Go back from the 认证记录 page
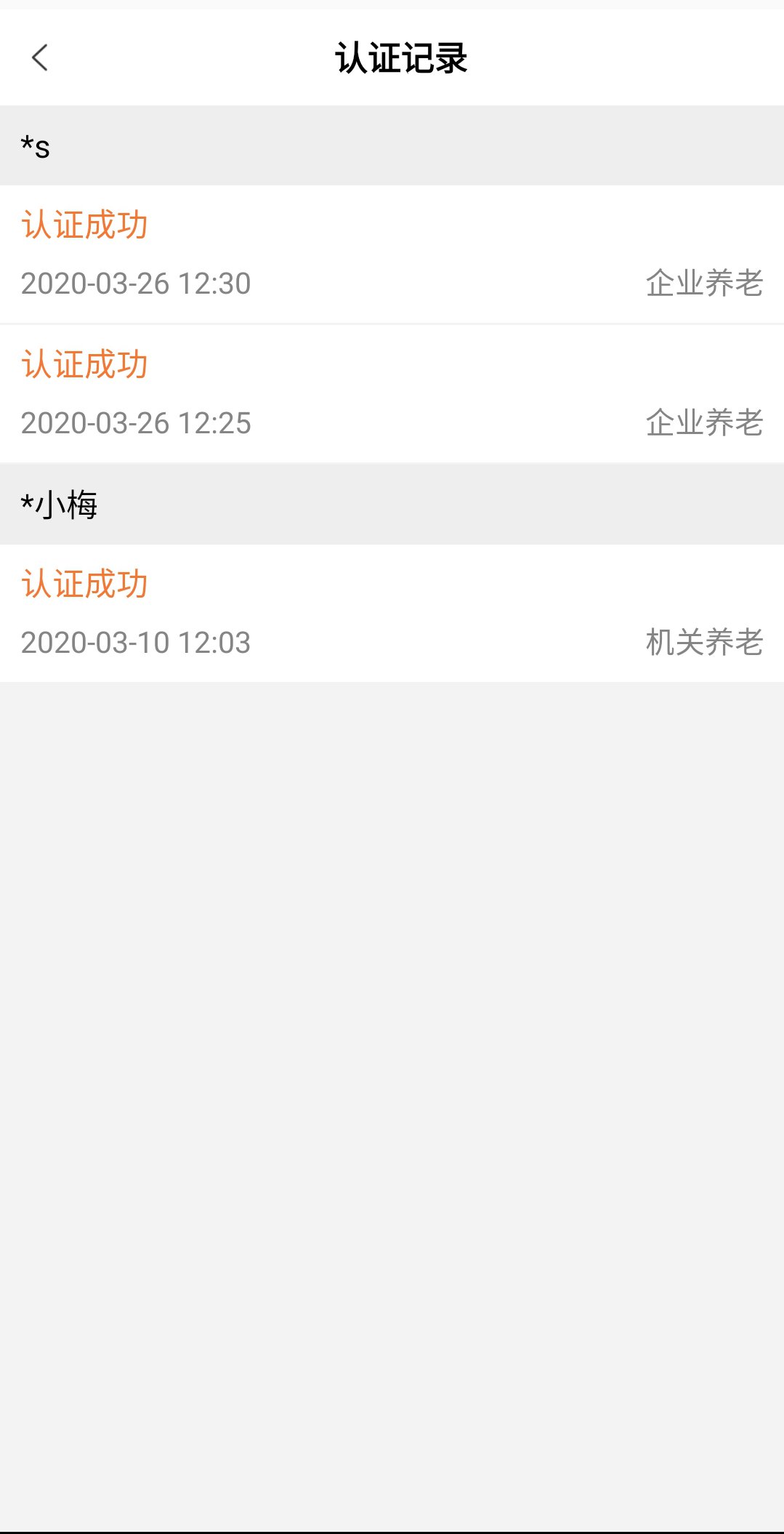Image resolution: width=784 pixels, height=1534 pixels. click(40, 57)
